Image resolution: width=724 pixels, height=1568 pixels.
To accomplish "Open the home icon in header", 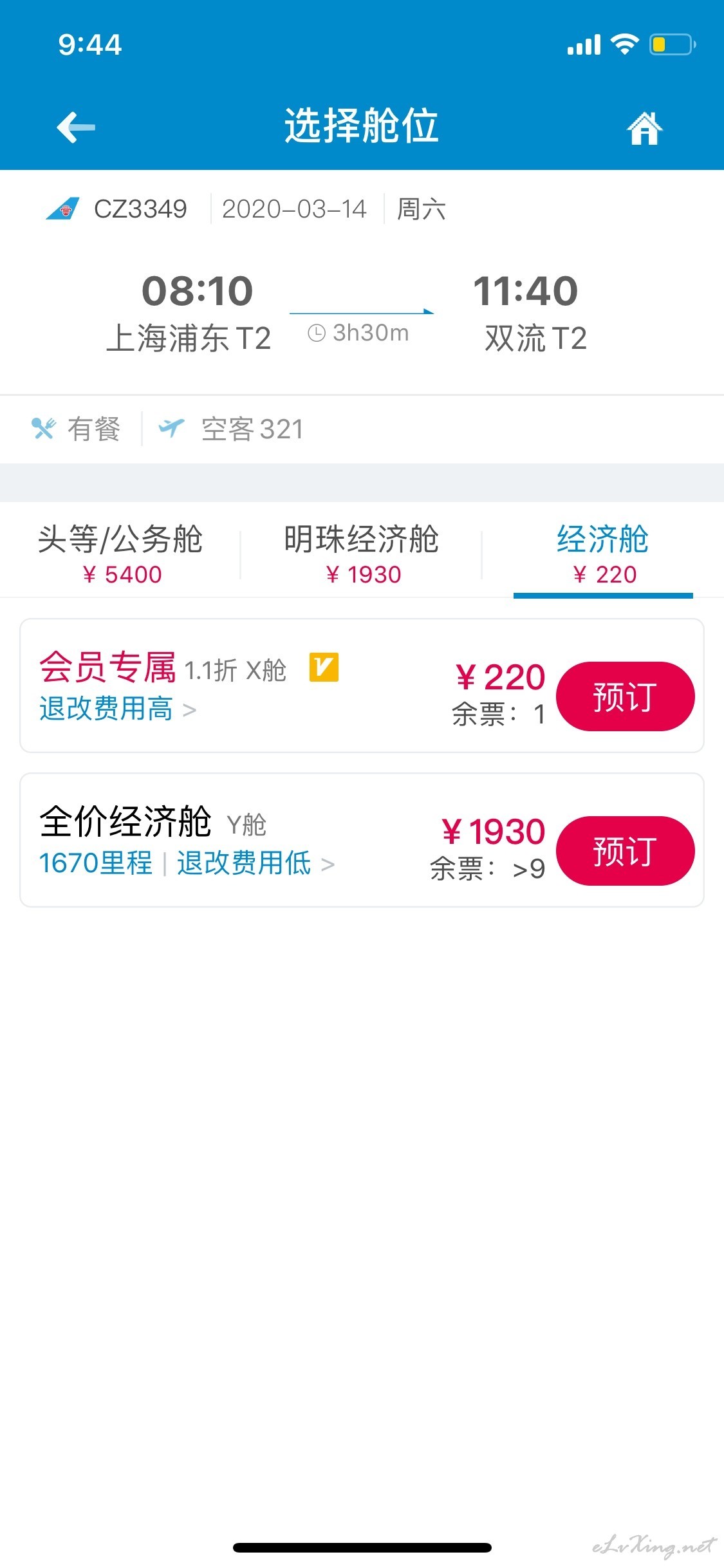I will 644,127.
